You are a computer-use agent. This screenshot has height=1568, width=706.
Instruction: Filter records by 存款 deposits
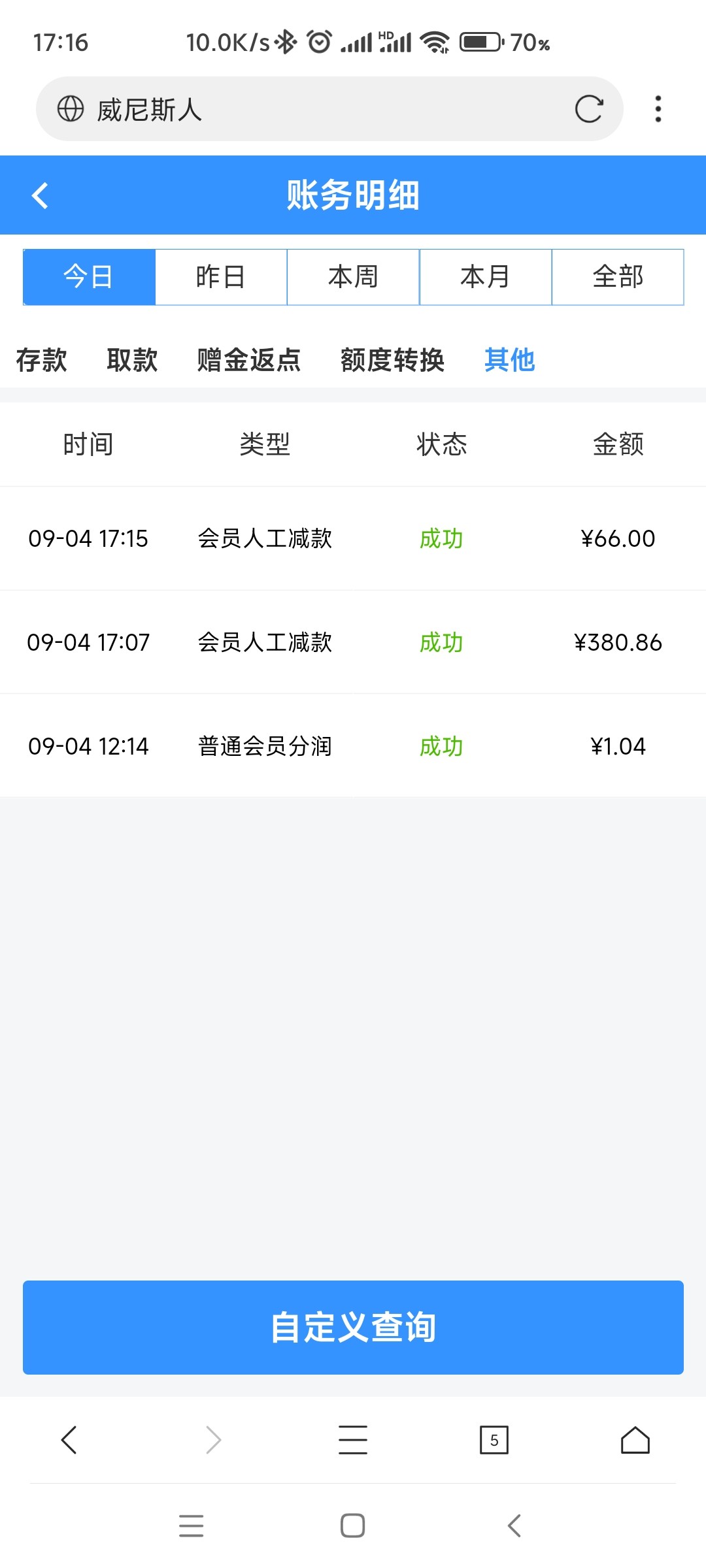41,360
